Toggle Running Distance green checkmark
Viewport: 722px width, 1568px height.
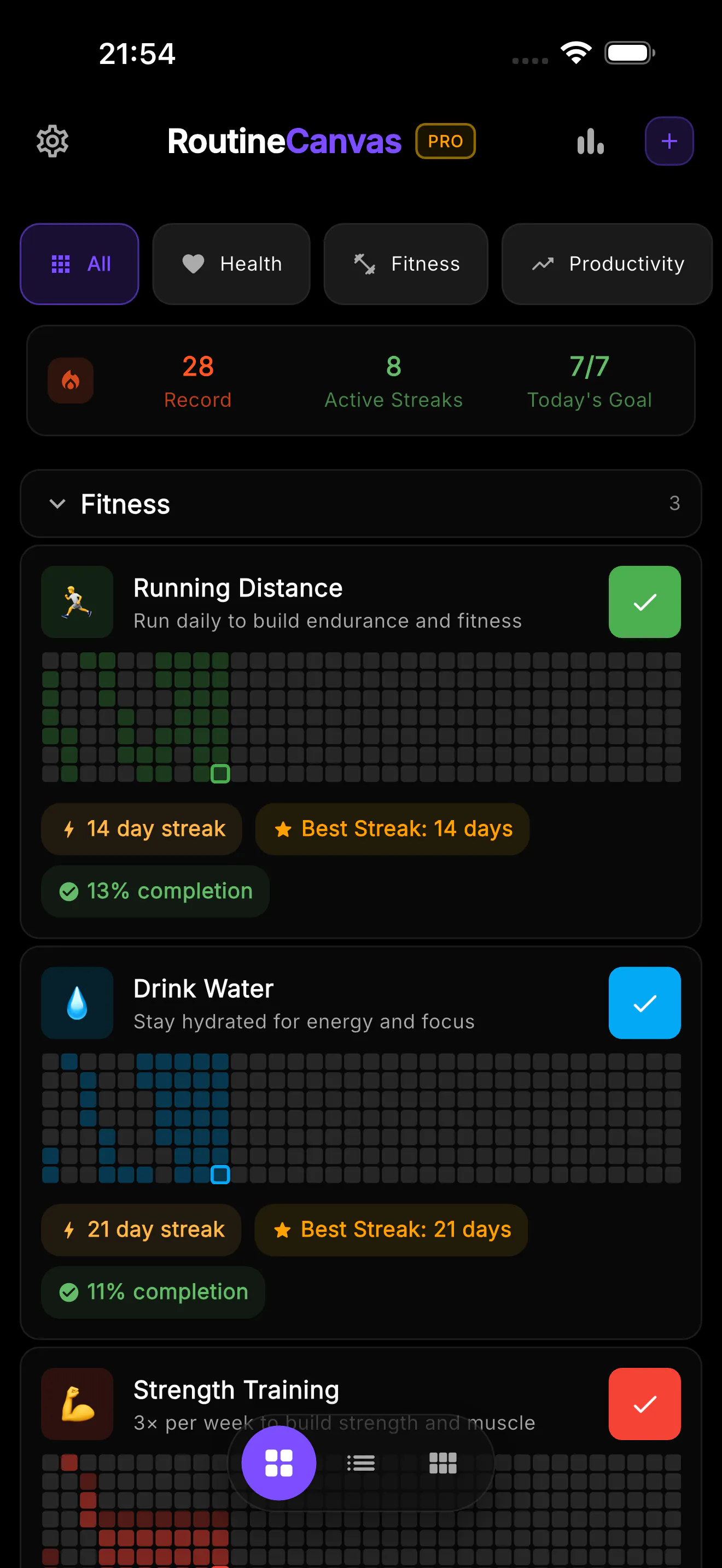[x=645, y=602]
